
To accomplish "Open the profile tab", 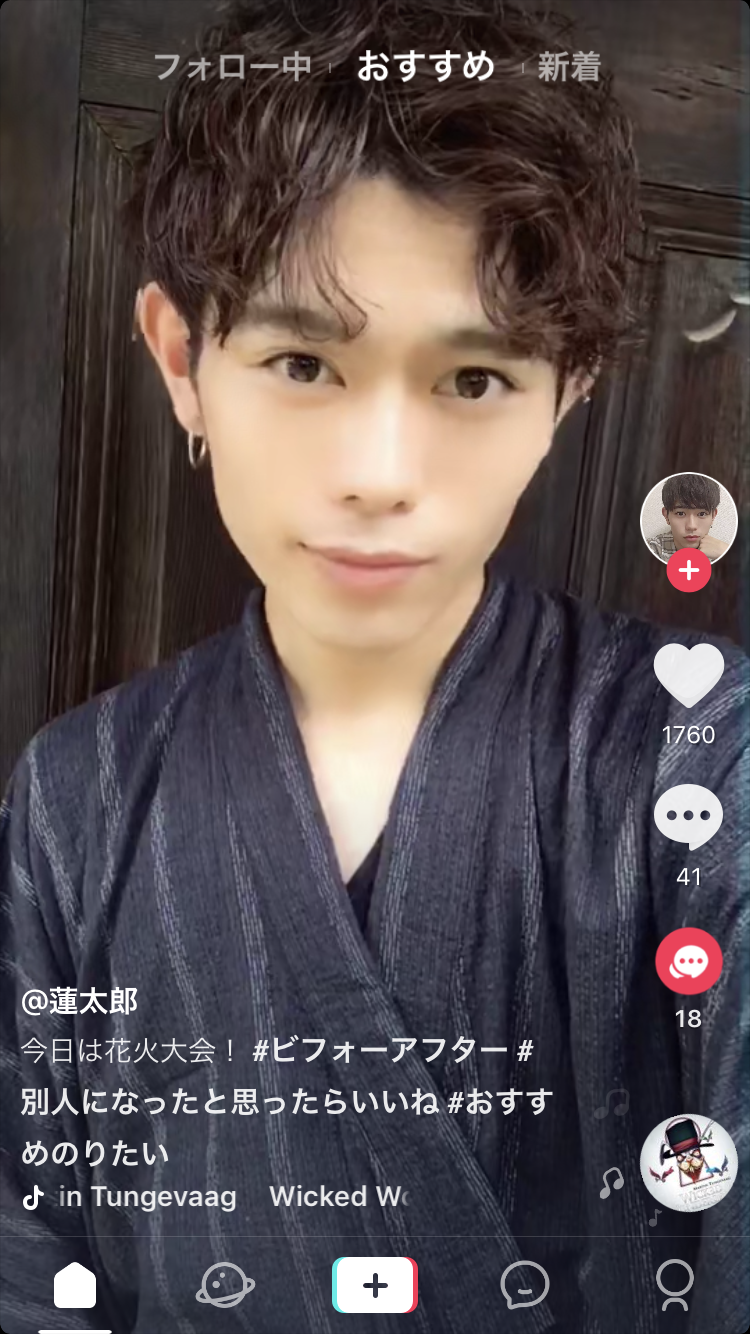I will click(675, 1285).
